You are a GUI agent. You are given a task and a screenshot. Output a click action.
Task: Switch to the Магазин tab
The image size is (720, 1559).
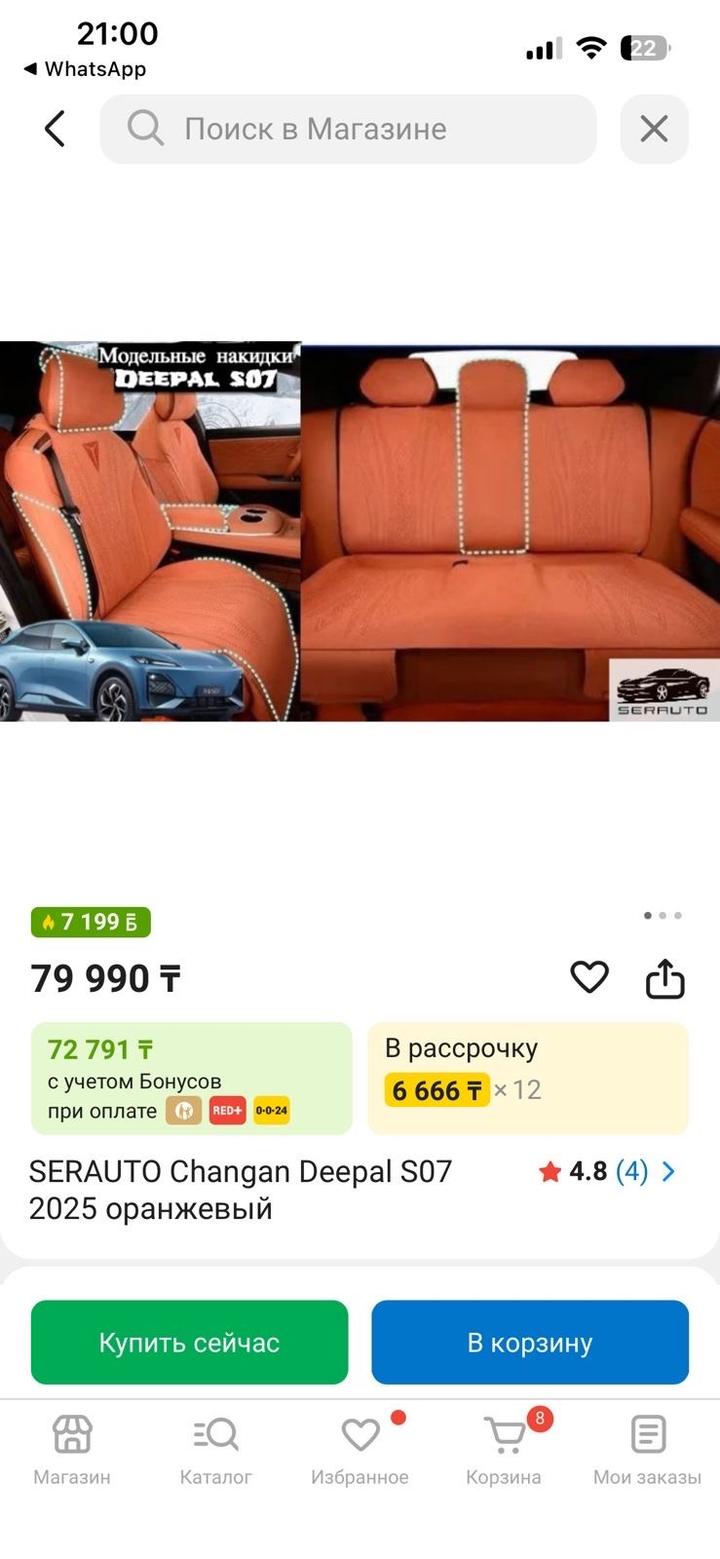click(x=72, y=1450)
